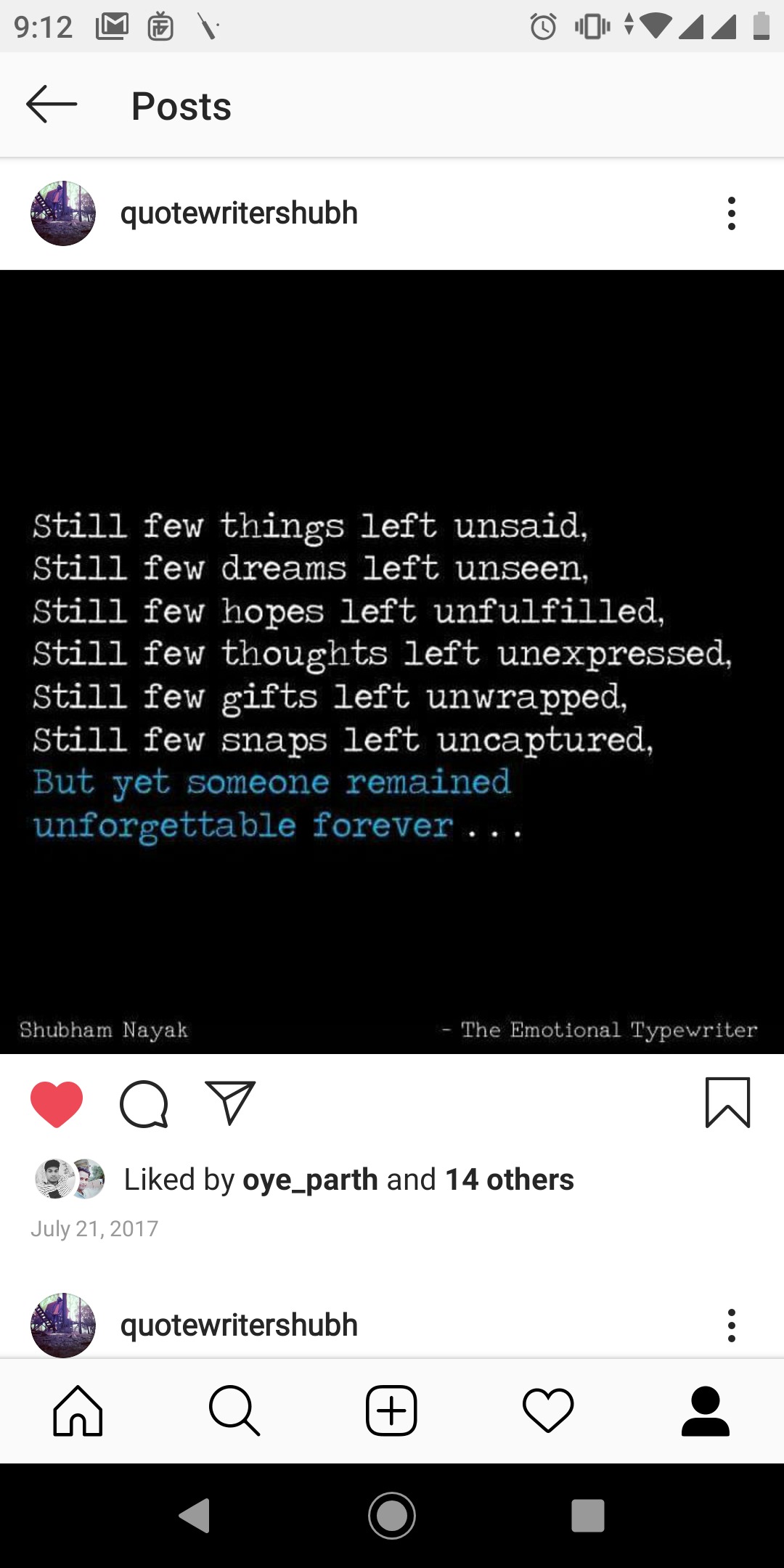
Task: Switch to the Home feed tab
Action: [78, 1411]
